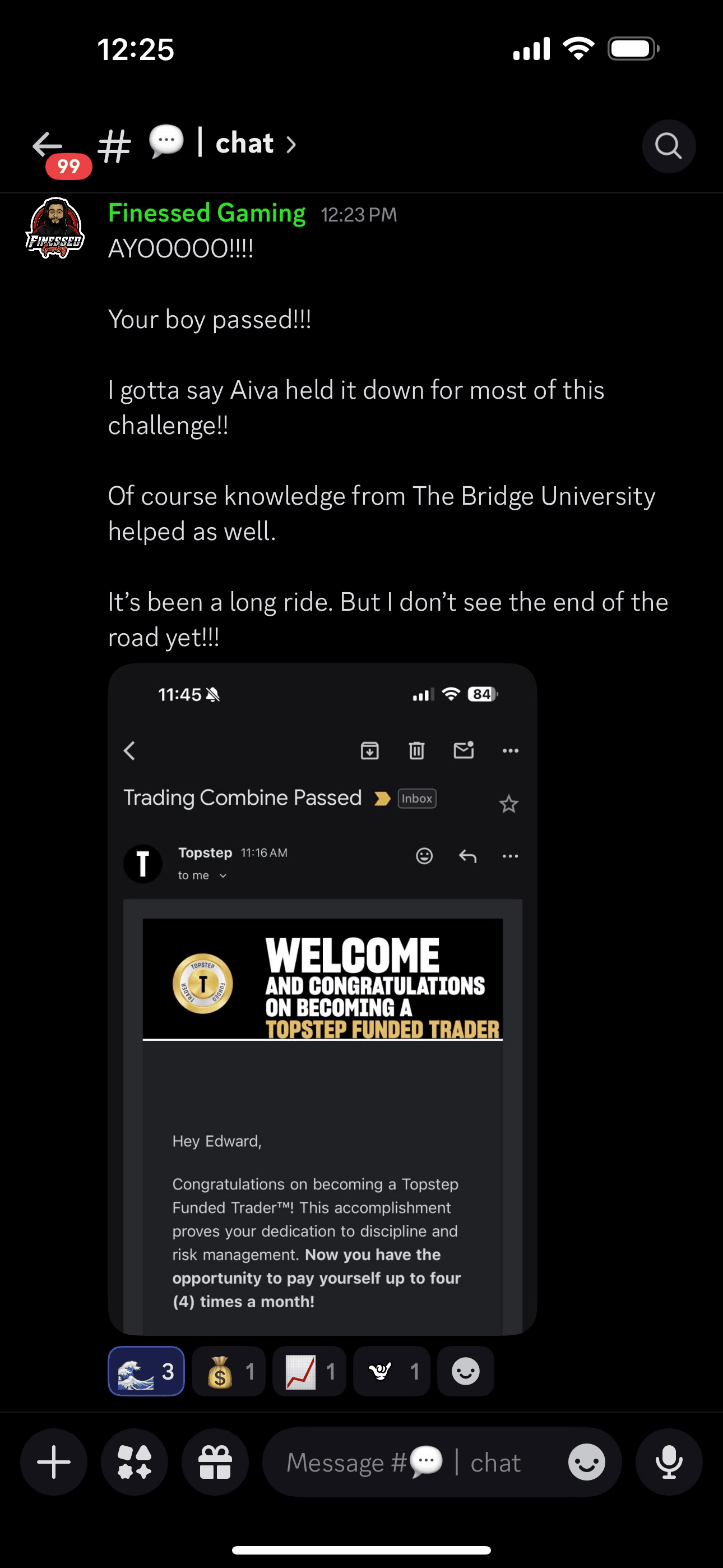Screen dimensions: 723x1568
Task: Go back to the channel list
Action: [x=48, y=145]
